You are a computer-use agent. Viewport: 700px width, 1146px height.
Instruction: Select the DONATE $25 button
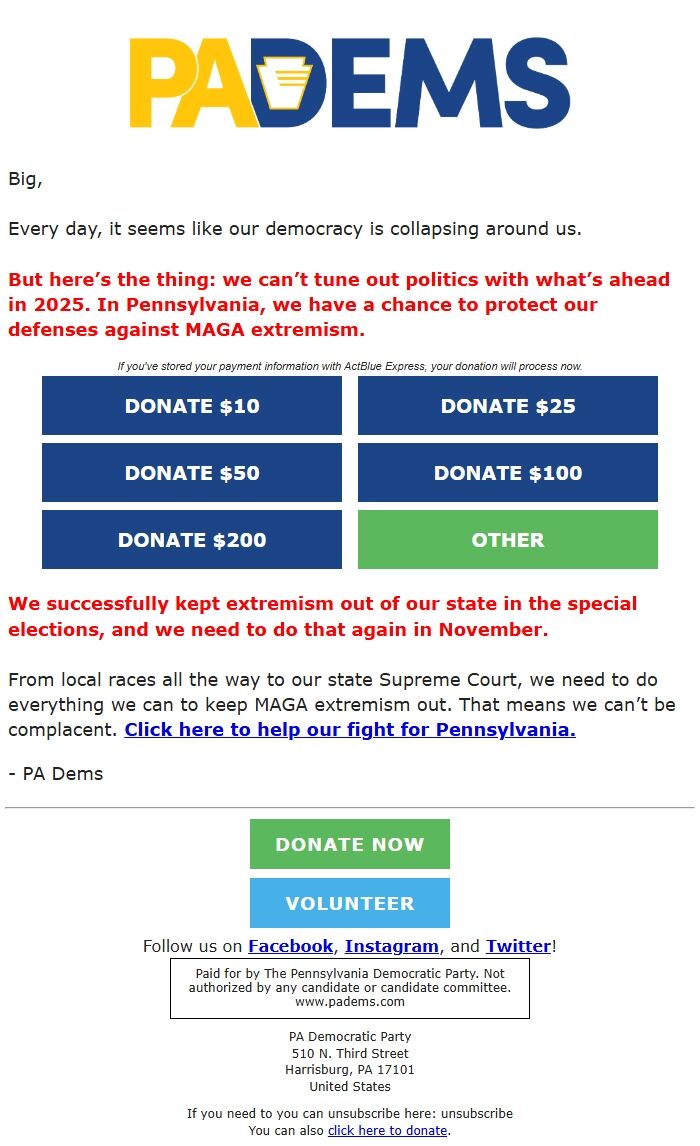508,406
